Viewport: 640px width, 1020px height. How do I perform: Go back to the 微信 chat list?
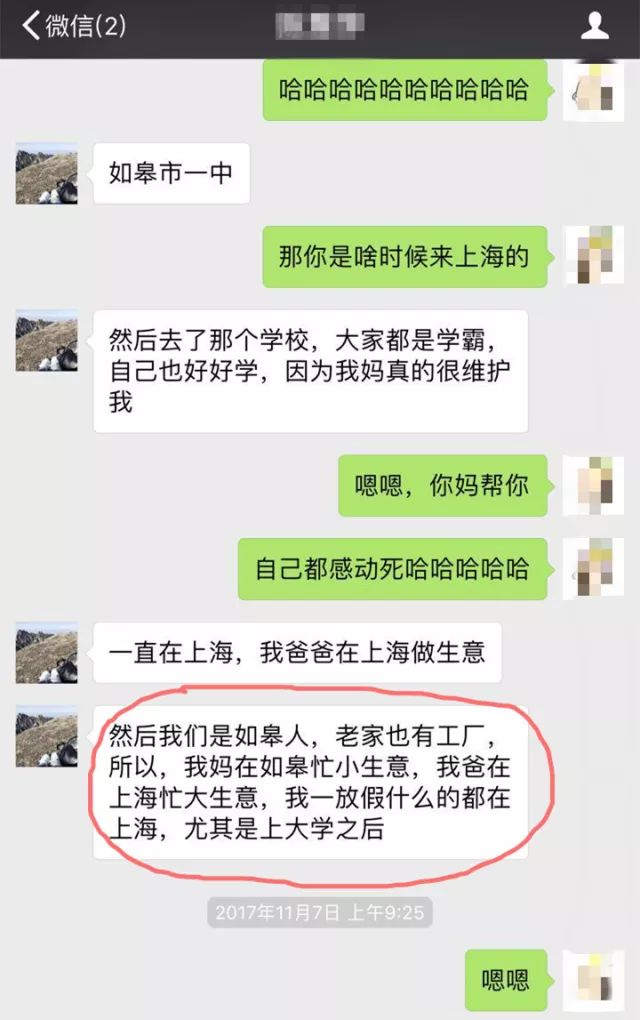pos(72,25)
